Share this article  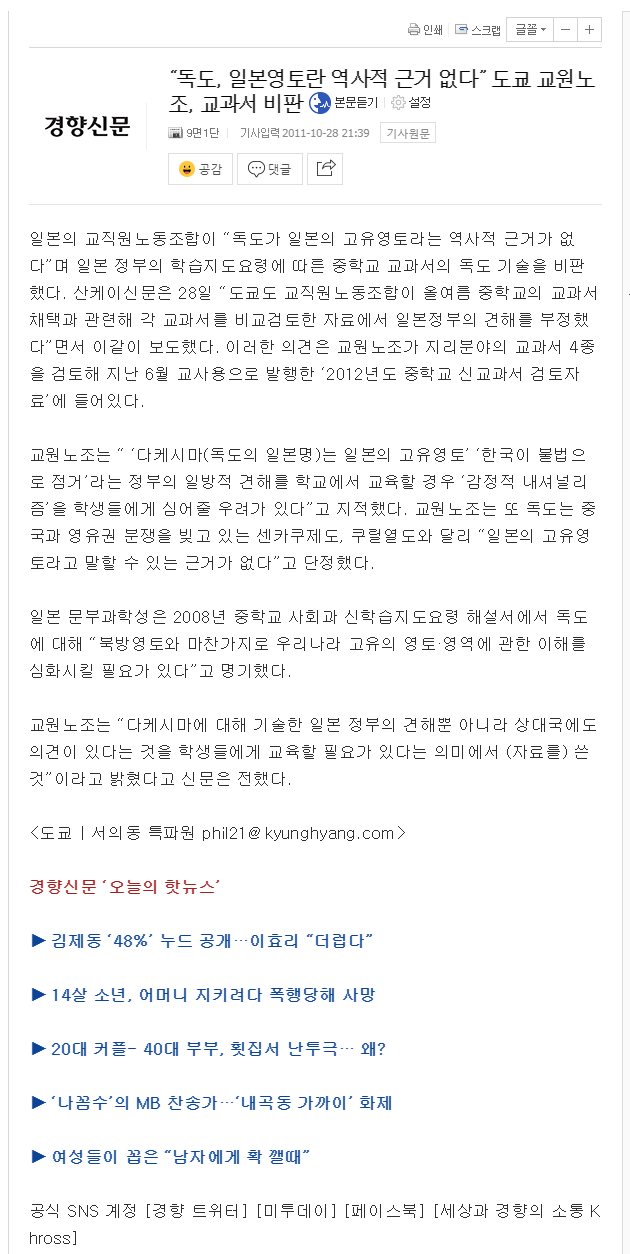click(324, 169)
